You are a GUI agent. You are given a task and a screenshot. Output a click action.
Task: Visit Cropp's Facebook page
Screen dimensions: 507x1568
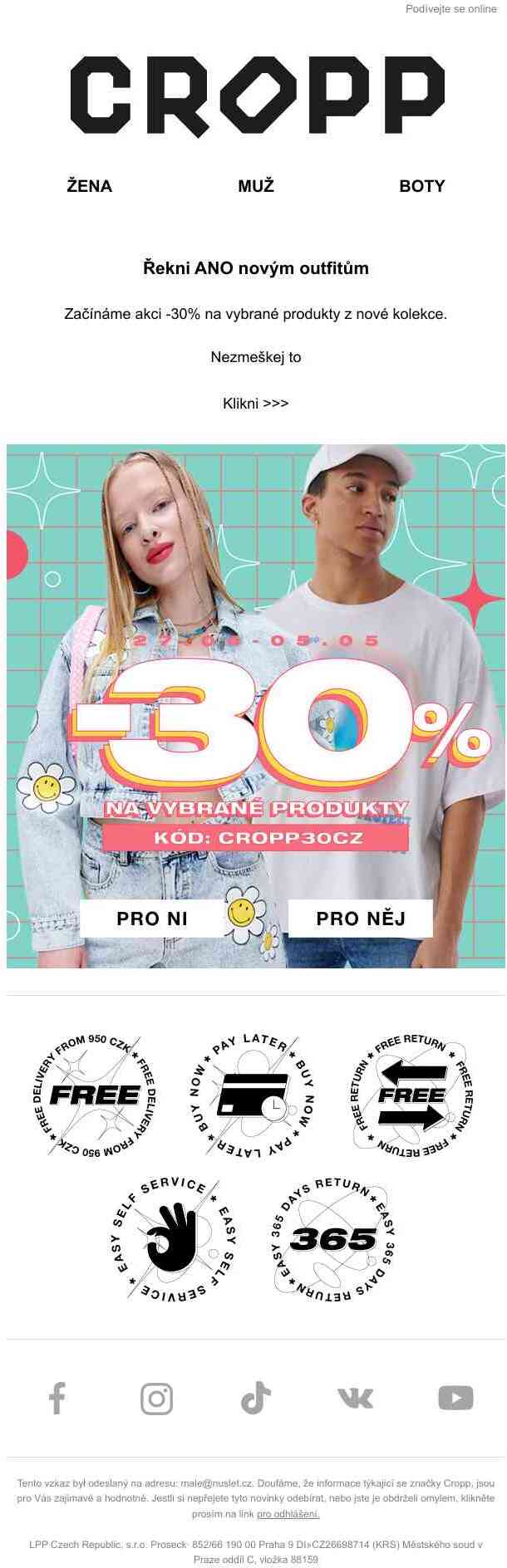click(x=57, y=1399)
